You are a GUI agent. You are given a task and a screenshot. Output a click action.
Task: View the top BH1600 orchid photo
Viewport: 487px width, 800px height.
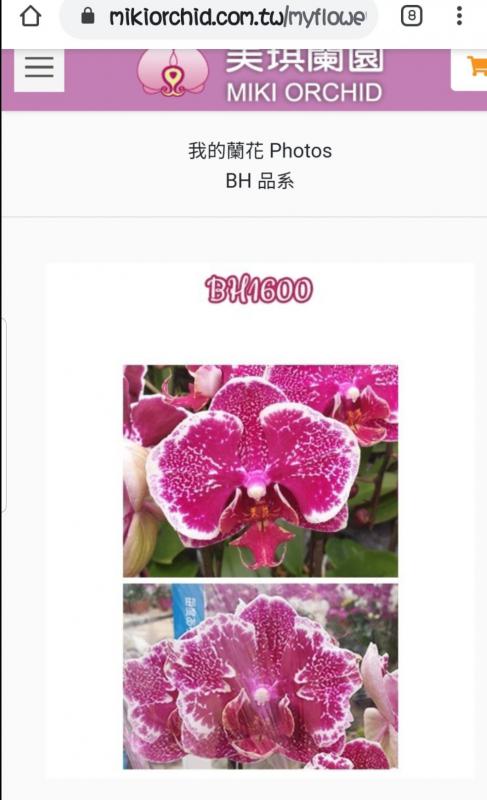[x=261, y=470]
